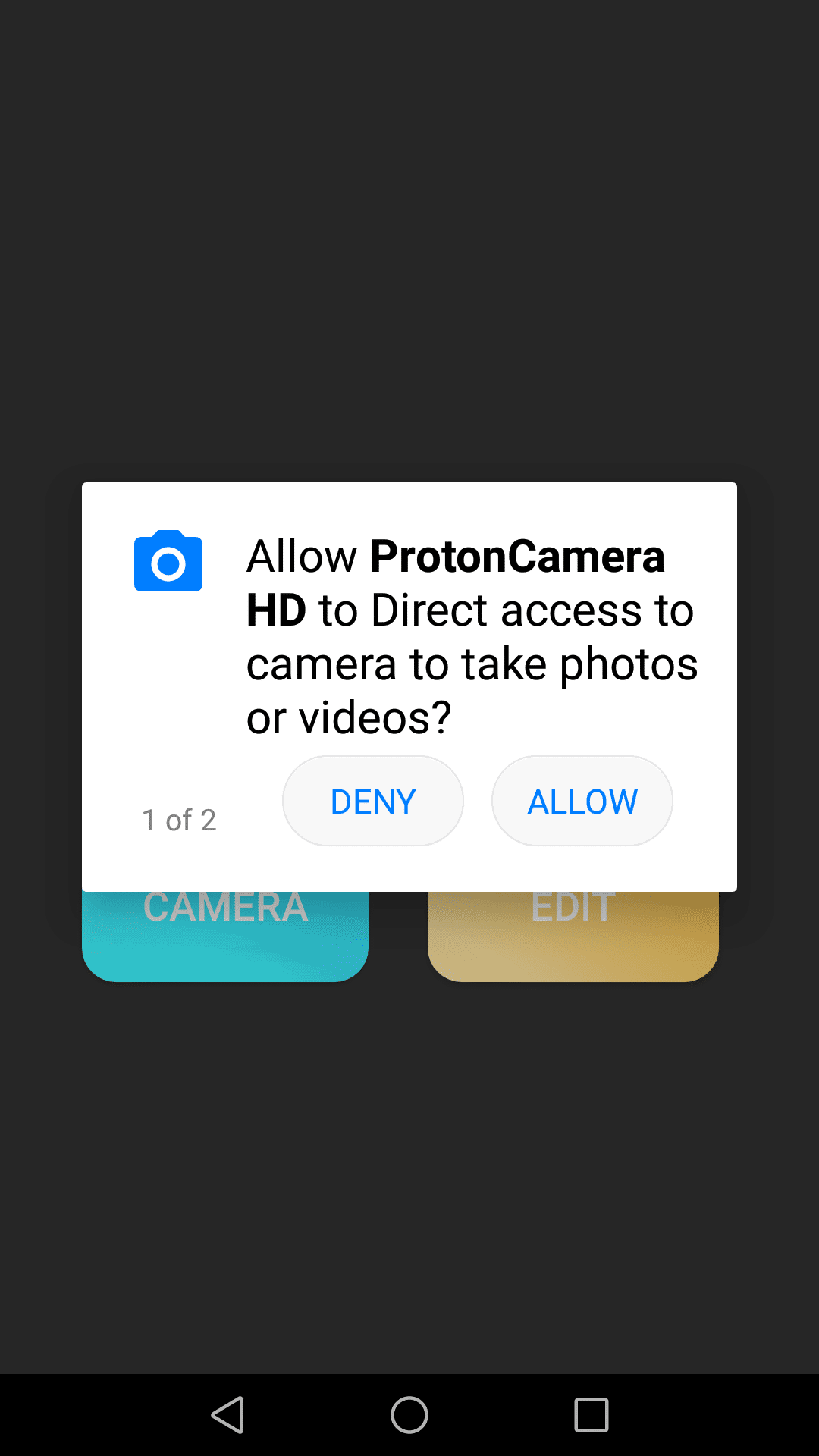This screenshot has height=1456, width=819.
Task: Open recent apps from the navigation bar
Action: point(591,1415)
